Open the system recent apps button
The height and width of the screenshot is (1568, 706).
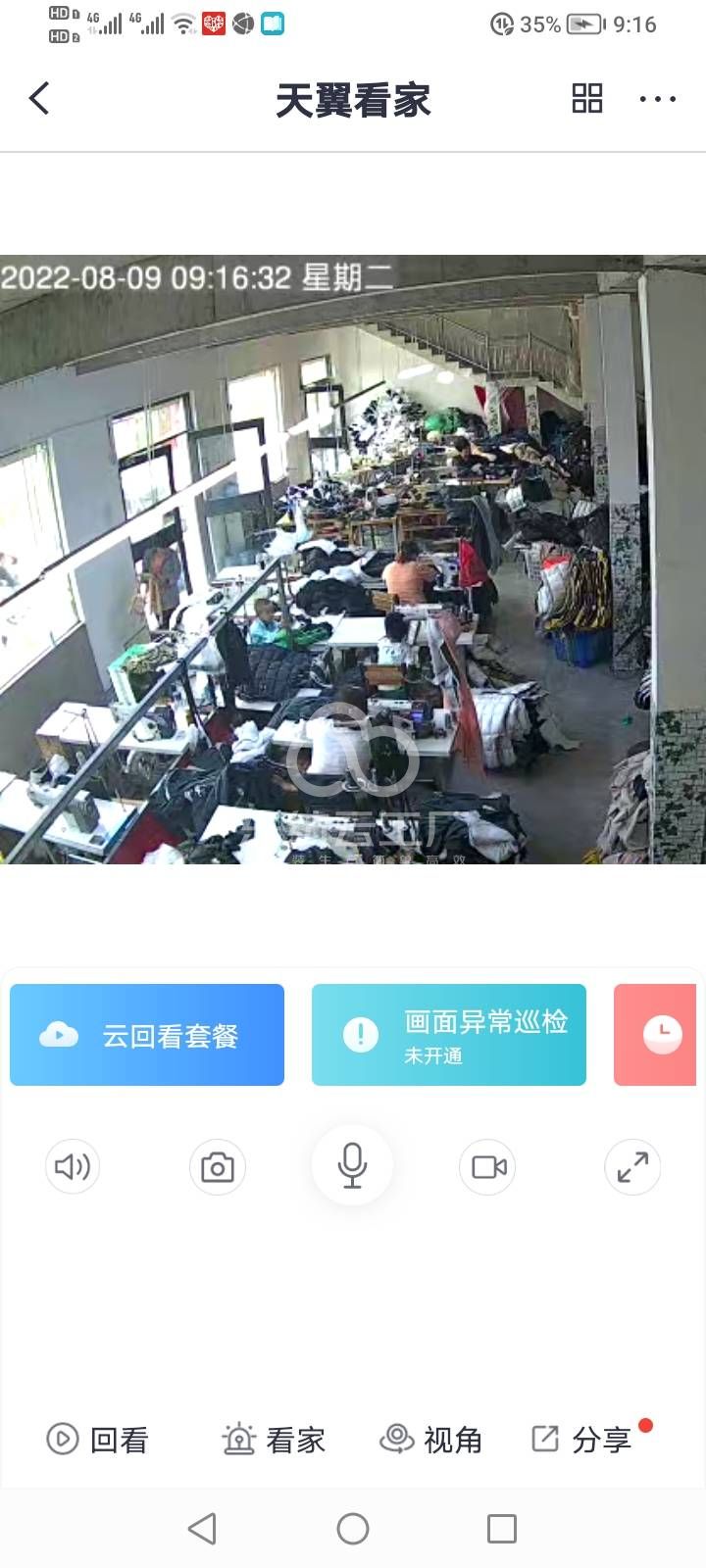pyautogui.click(x=501, y=1529)
